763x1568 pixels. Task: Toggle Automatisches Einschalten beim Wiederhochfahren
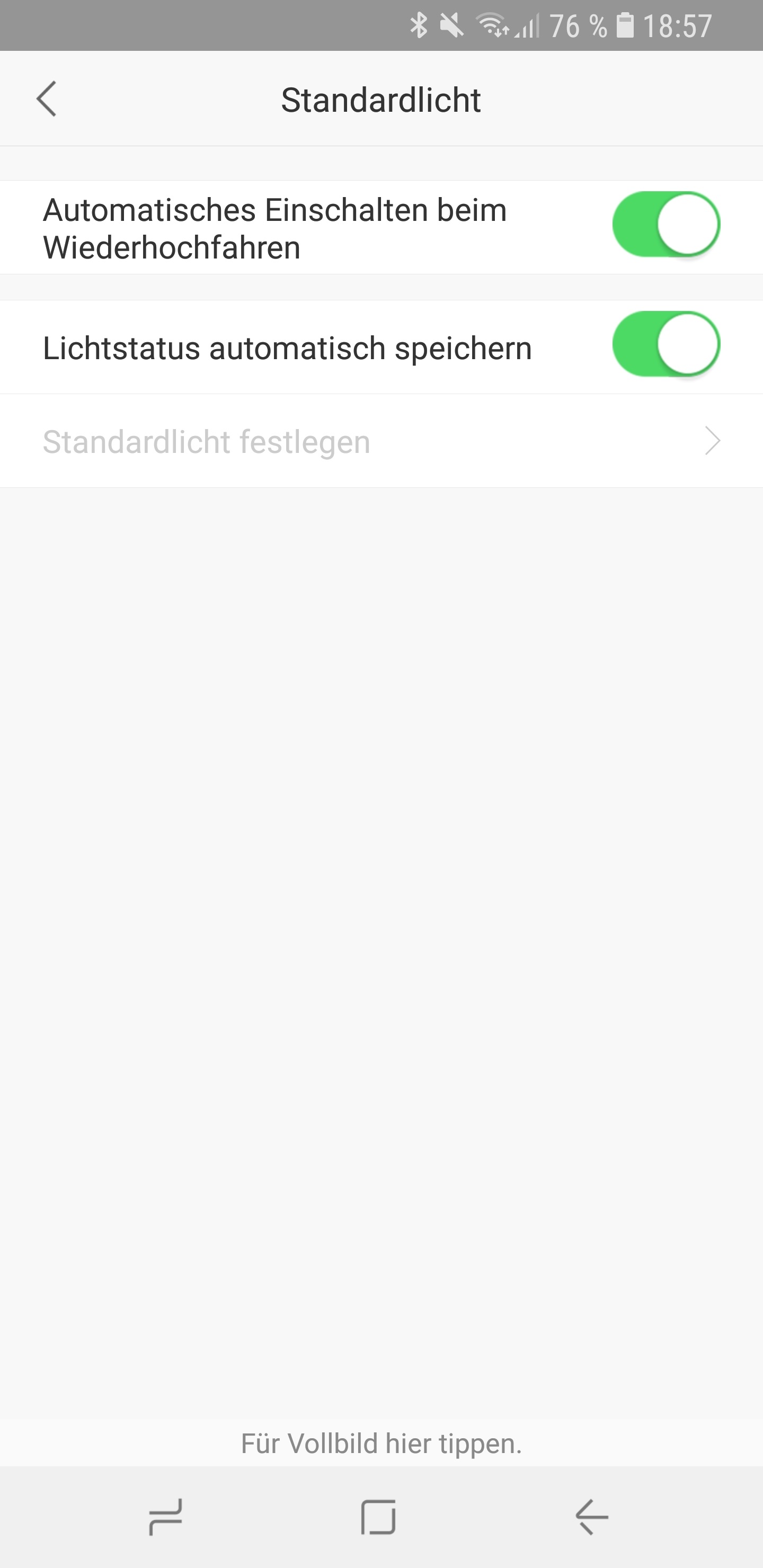coord(666,225)
